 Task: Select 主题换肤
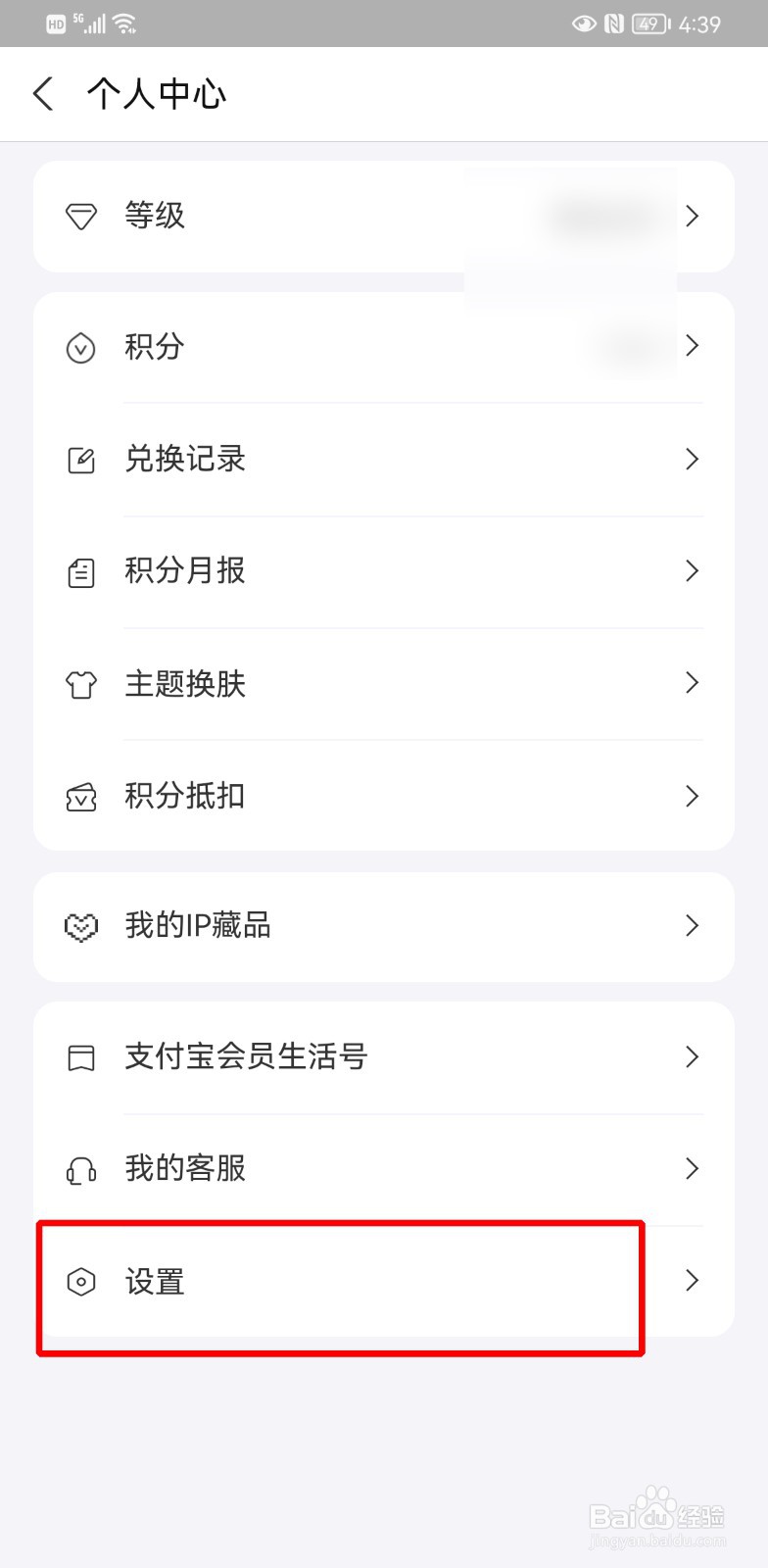384,684
